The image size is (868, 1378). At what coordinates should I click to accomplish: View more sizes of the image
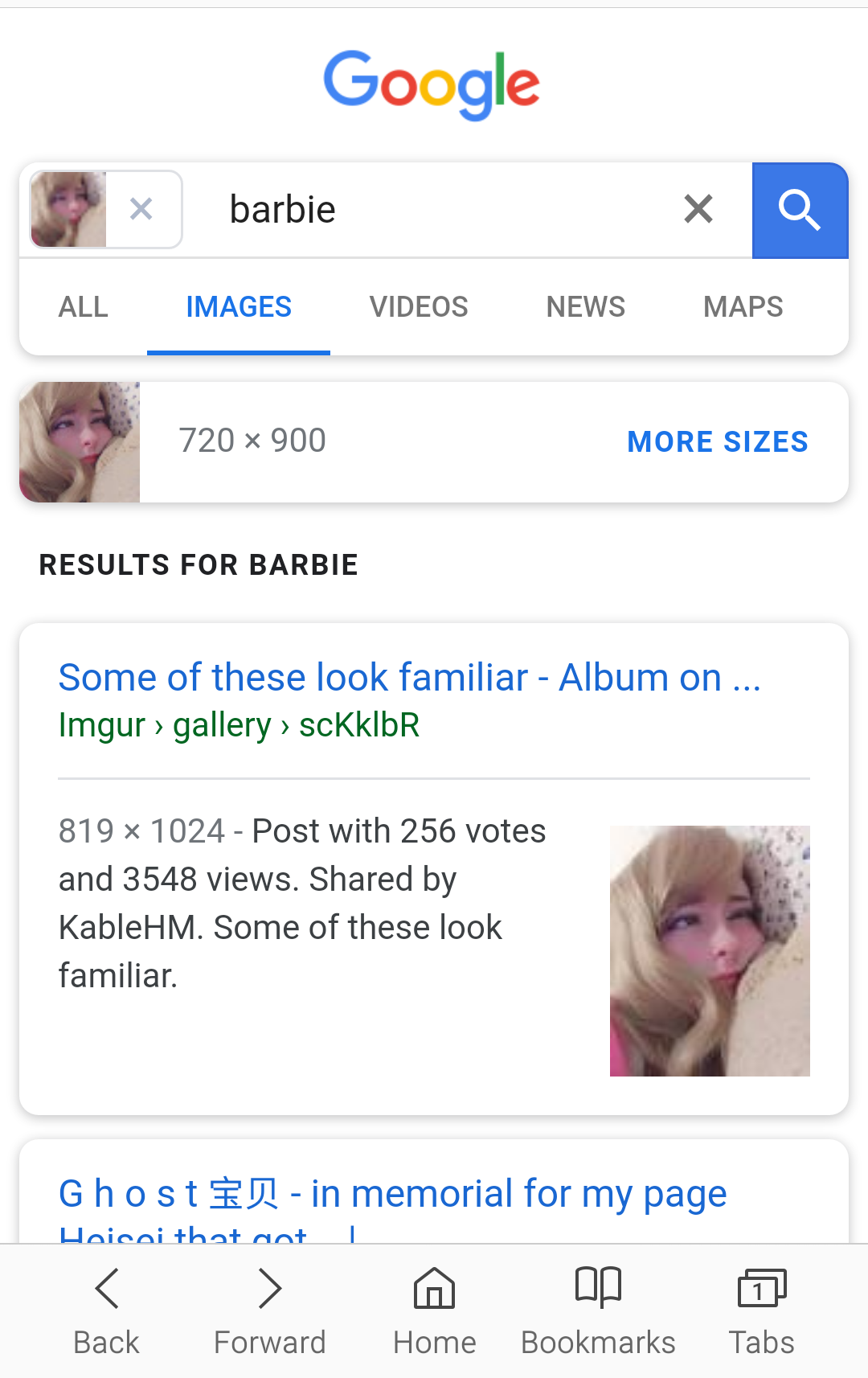tap(717, 442)
